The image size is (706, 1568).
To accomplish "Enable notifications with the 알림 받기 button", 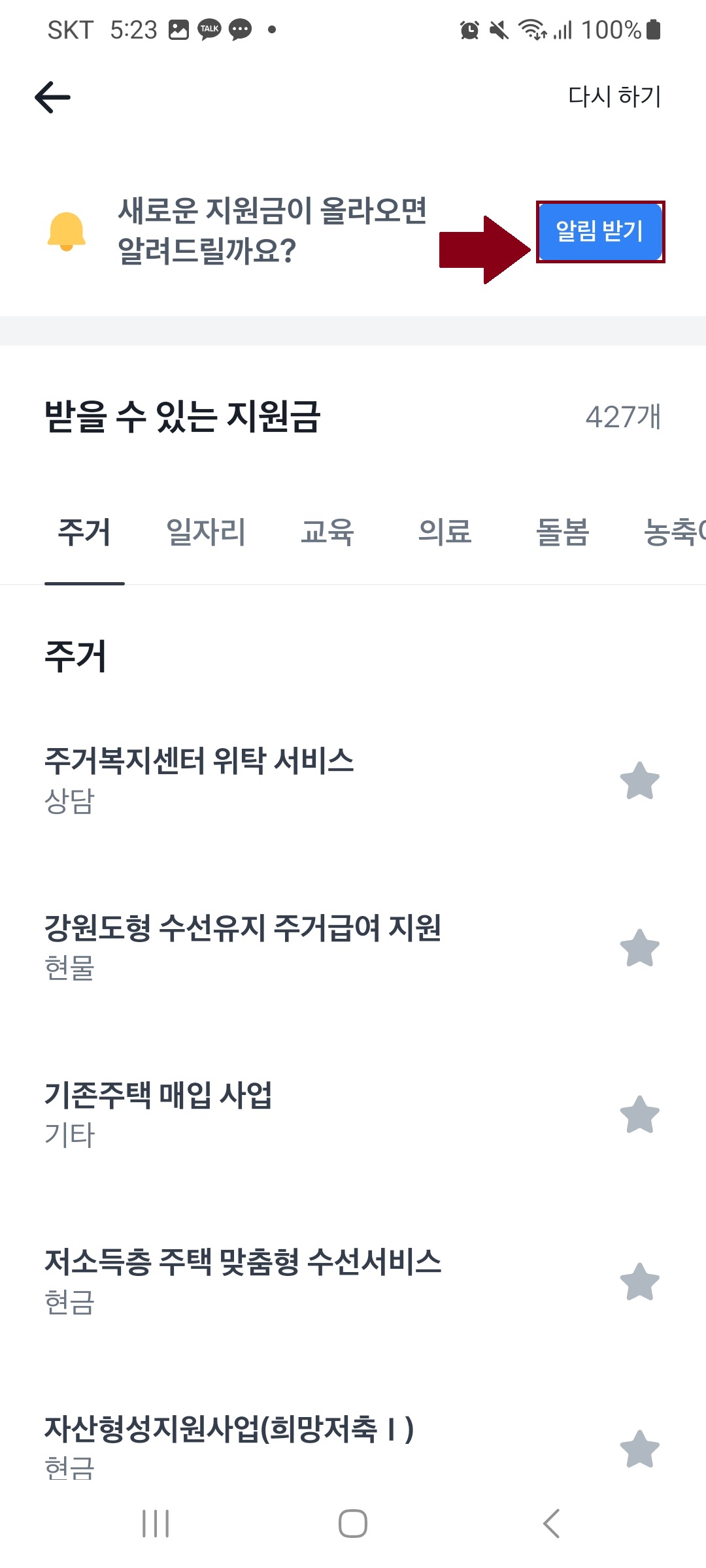I will tap(600, 232).
